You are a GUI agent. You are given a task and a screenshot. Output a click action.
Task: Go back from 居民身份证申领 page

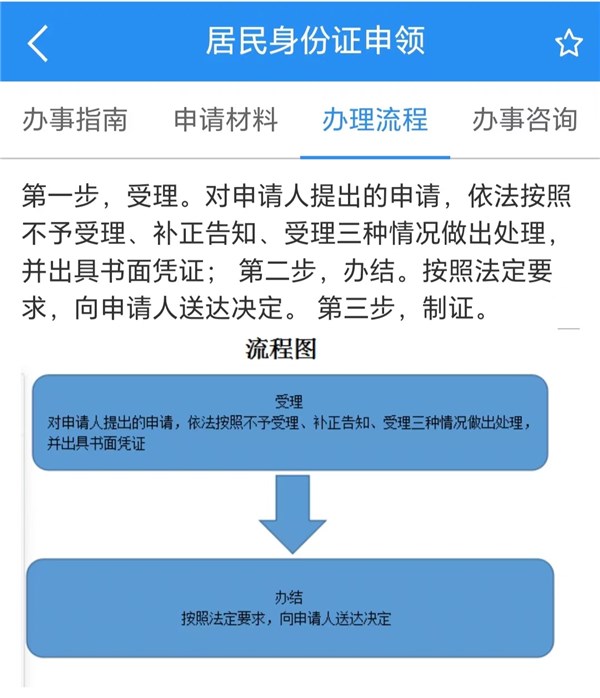click(x=38, y=43)
